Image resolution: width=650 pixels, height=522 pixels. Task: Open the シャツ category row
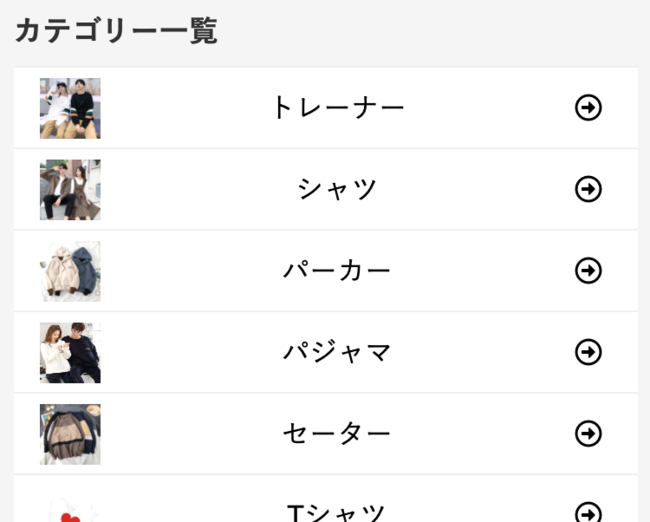(x=337, y=189)
